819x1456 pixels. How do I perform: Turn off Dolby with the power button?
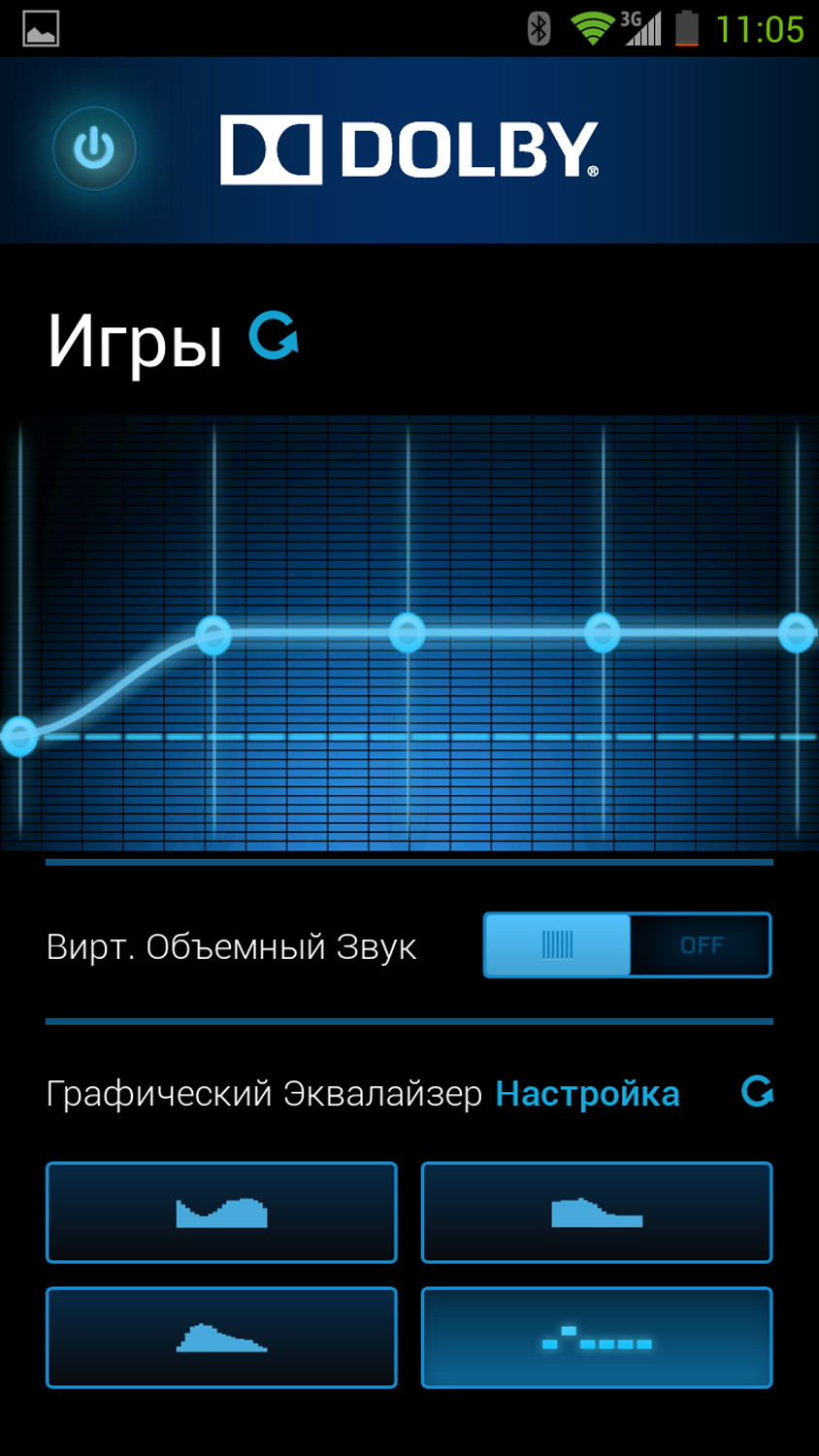coord(94,149)
